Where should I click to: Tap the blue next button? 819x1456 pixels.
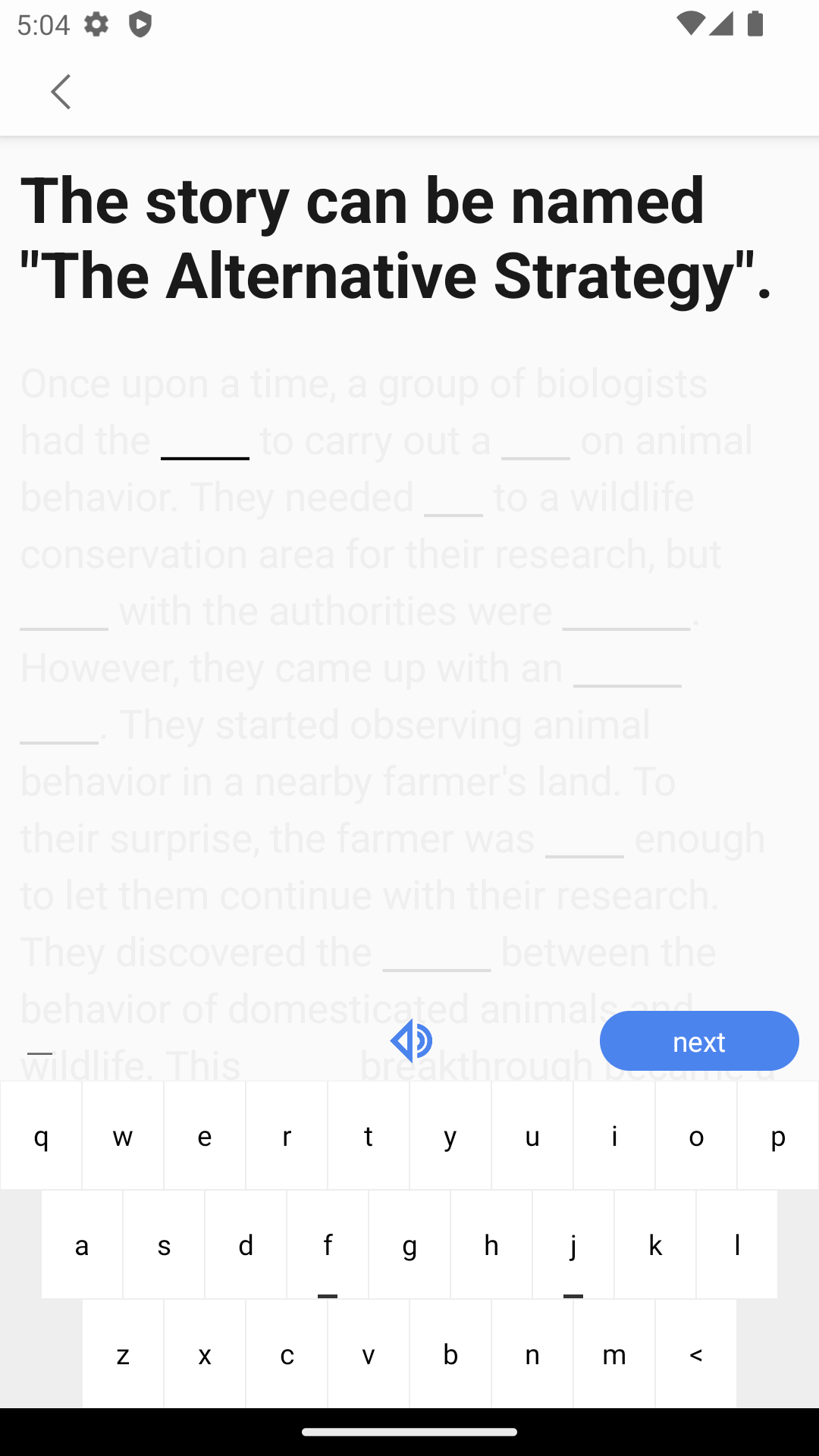pyautogui.click(x=699, y=1040)
